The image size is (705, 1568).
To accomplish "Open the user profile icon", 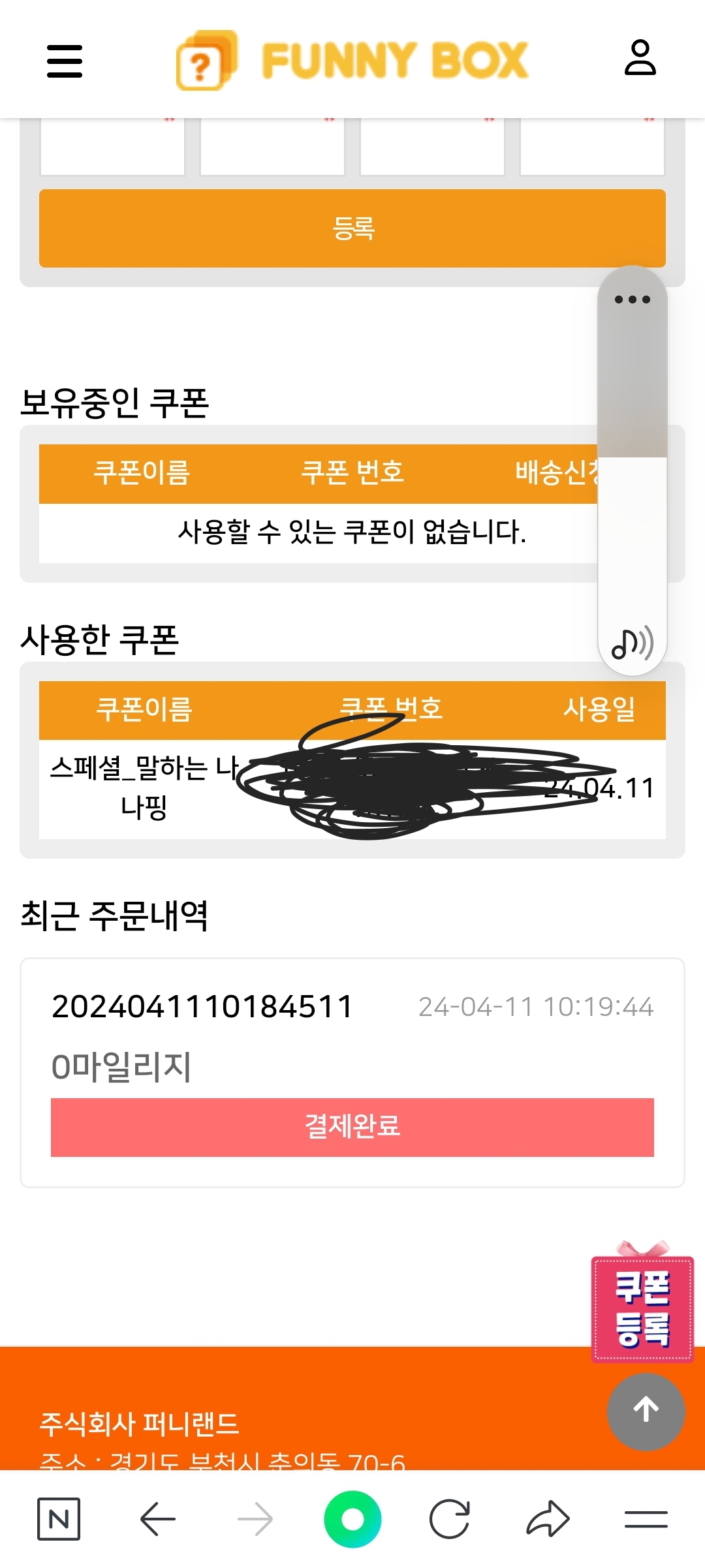I will [640, 58].
